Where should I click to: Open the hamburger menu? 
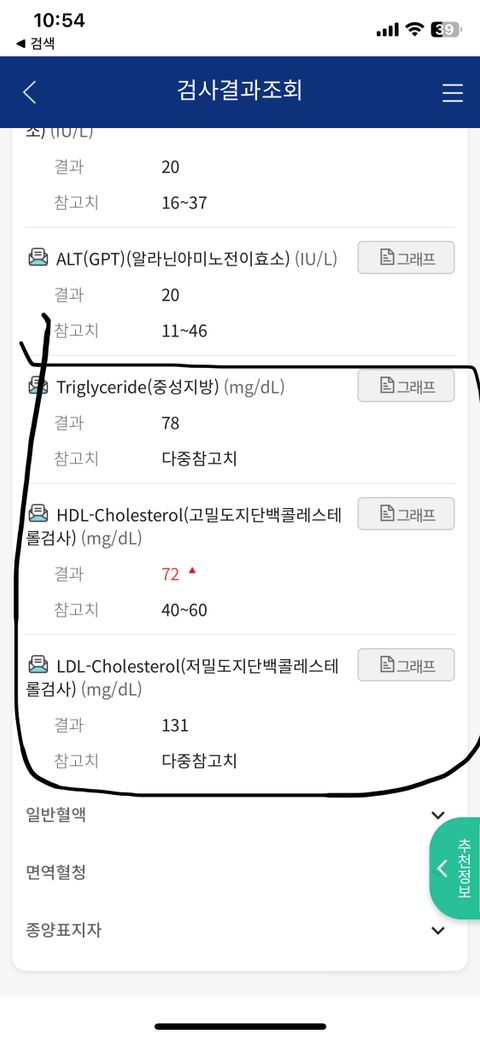coord(452,92)
